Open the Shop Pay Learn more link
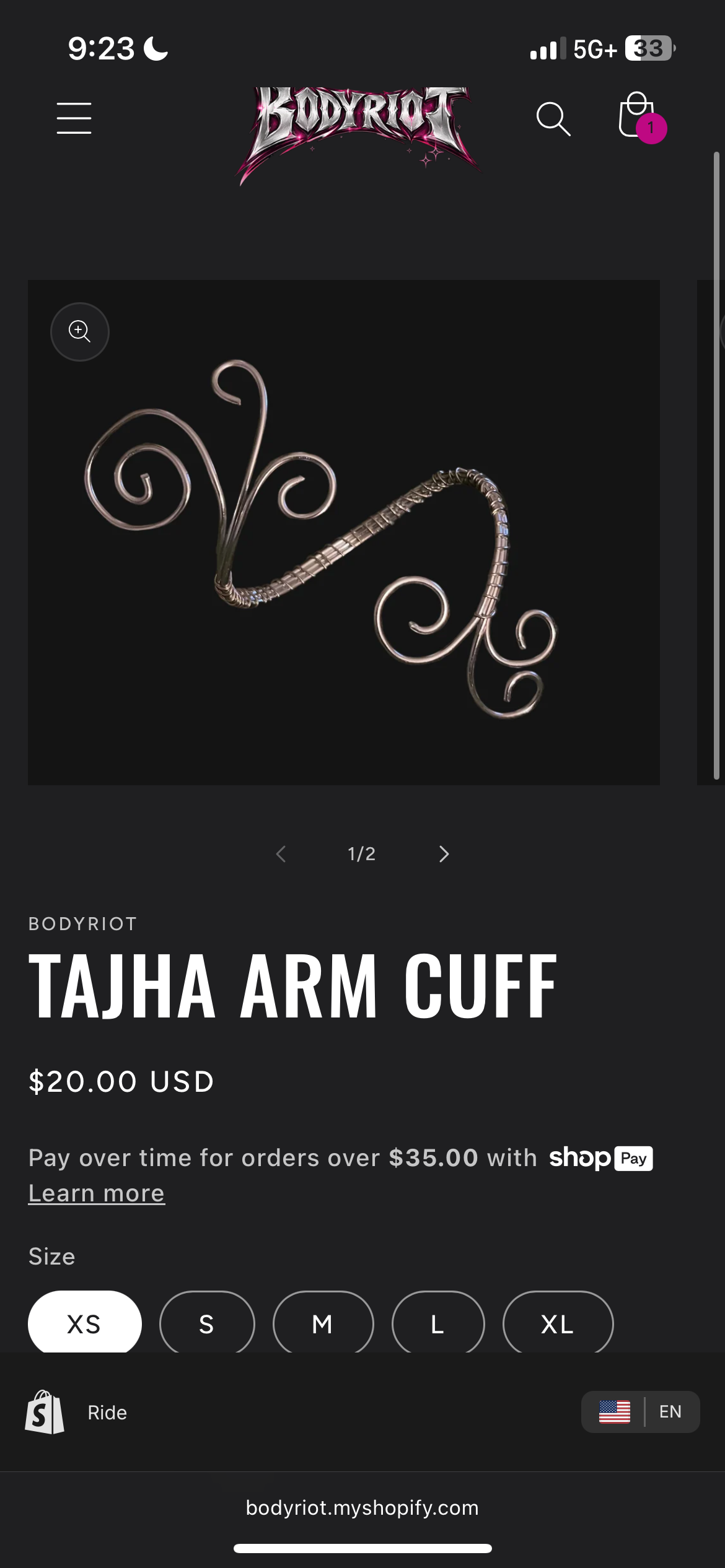The width and height of the screenshot is (725, 1568). coord(97,1193)
